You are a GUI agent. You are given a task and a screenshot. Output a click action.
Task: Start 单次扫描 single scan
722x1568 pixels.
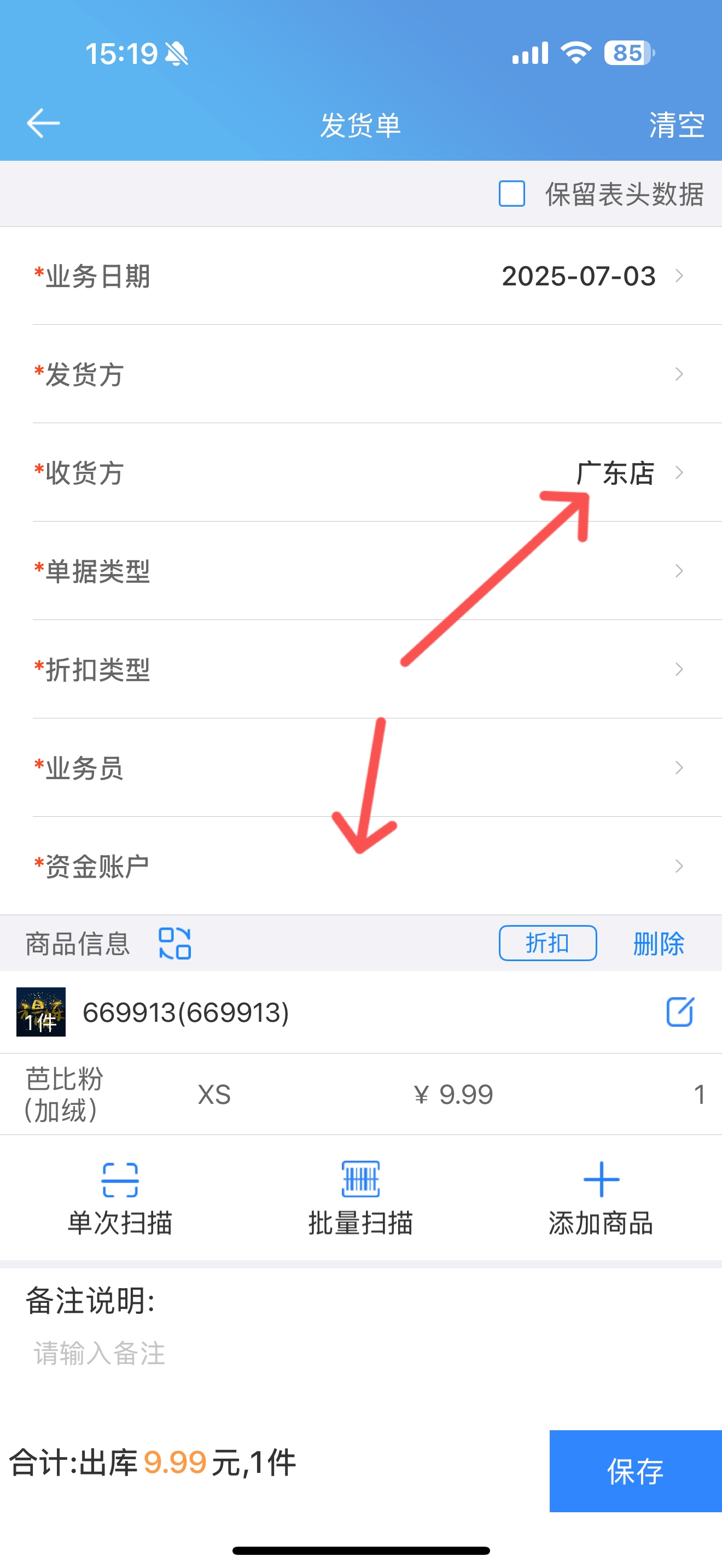pos(120,1198)
